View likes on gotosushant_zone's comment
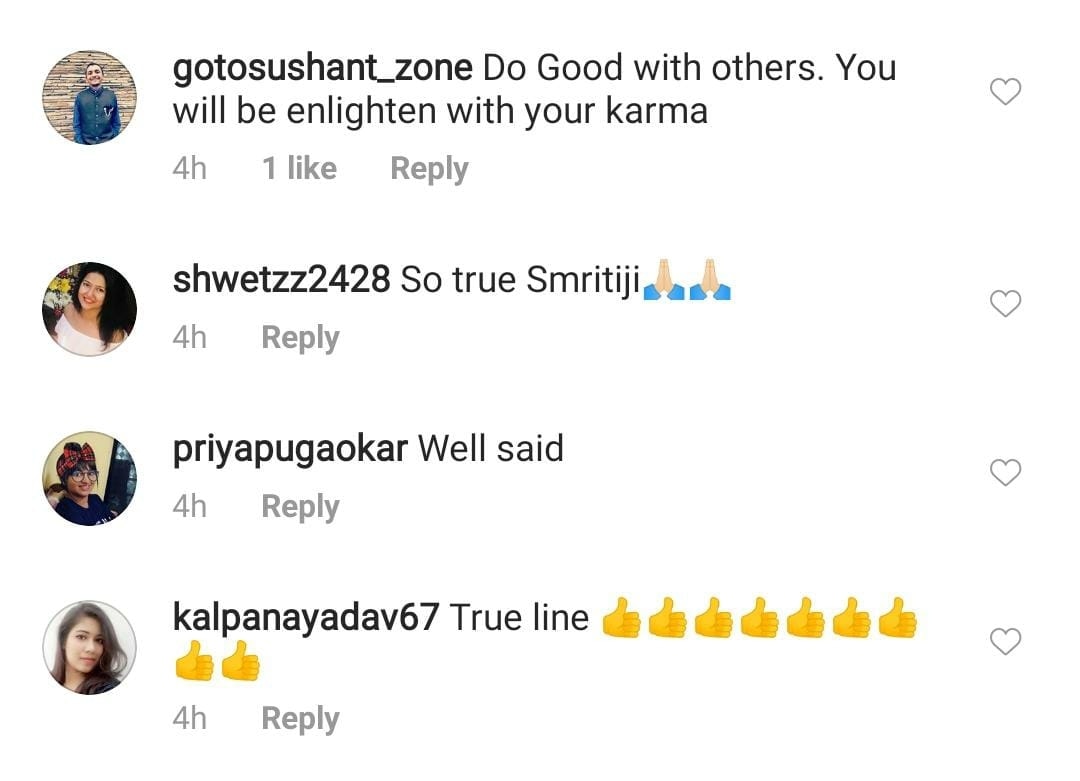 click(299, 169)
